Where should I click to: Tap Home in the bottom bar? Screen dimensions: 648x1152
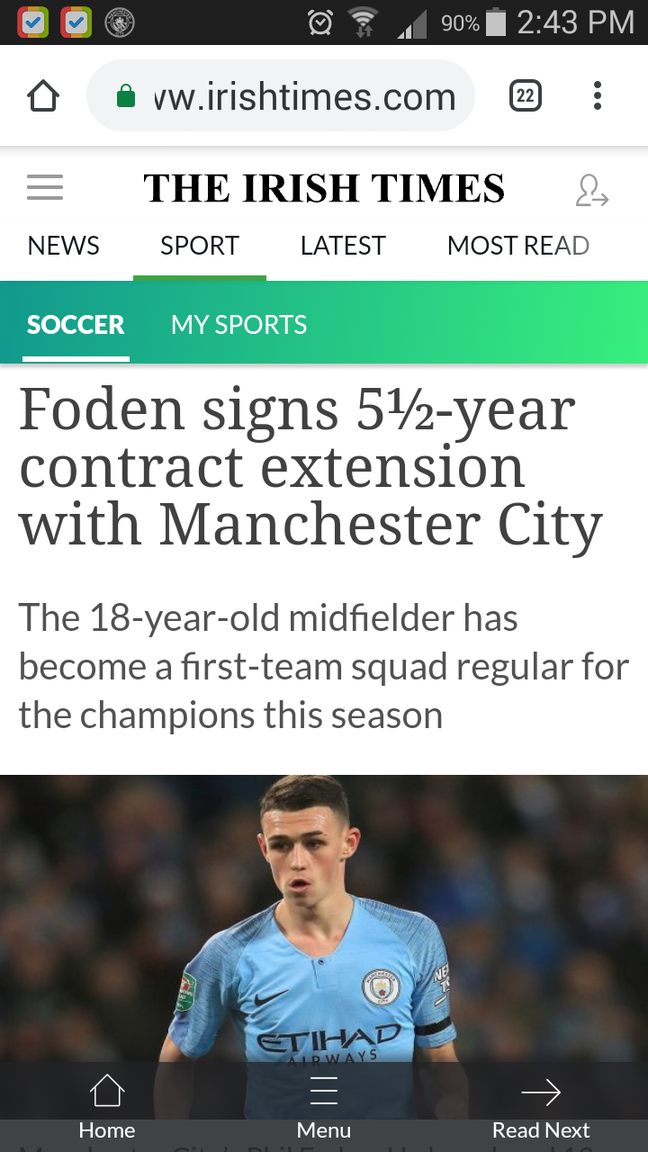click(x=107, y=1106)
